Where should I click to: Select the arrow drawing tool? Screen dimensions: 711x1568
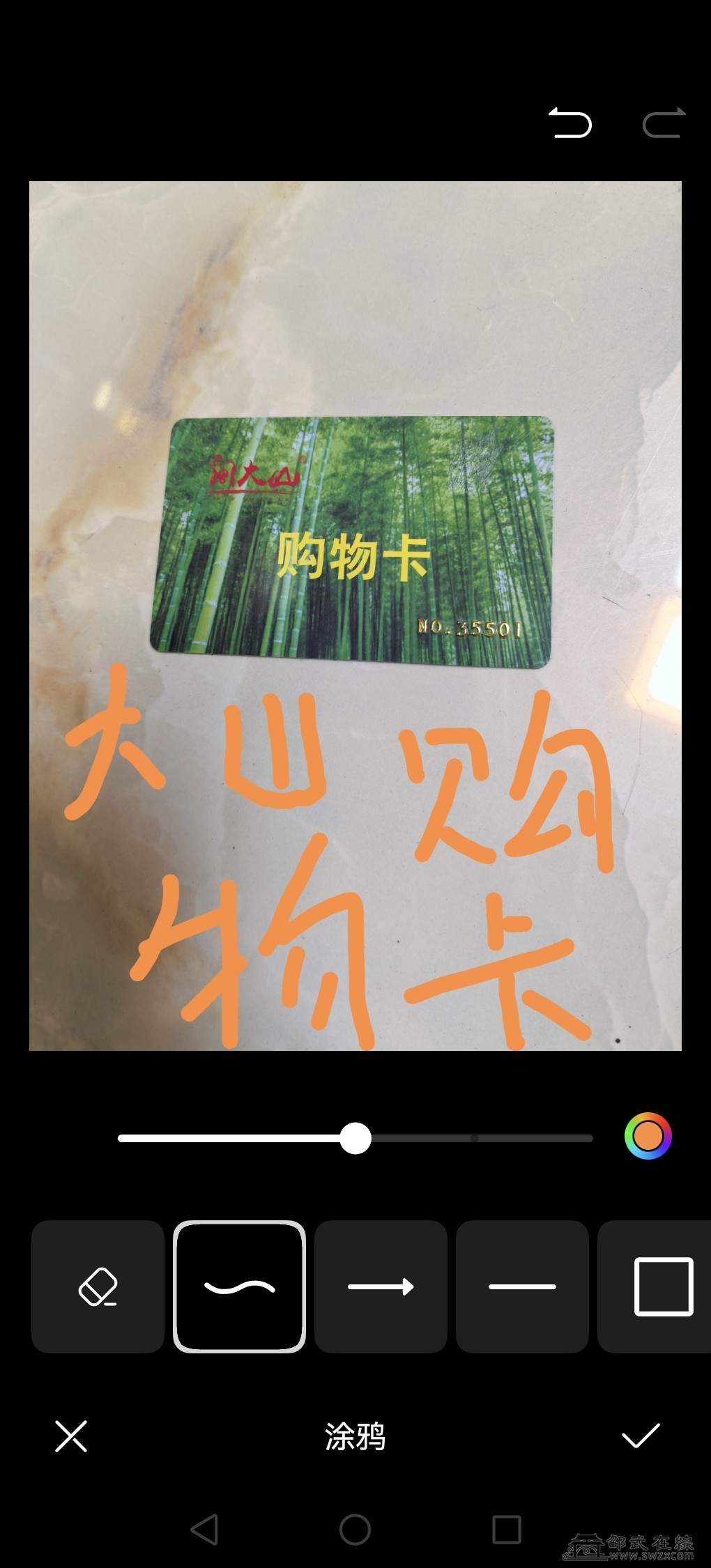[381, 1286]
